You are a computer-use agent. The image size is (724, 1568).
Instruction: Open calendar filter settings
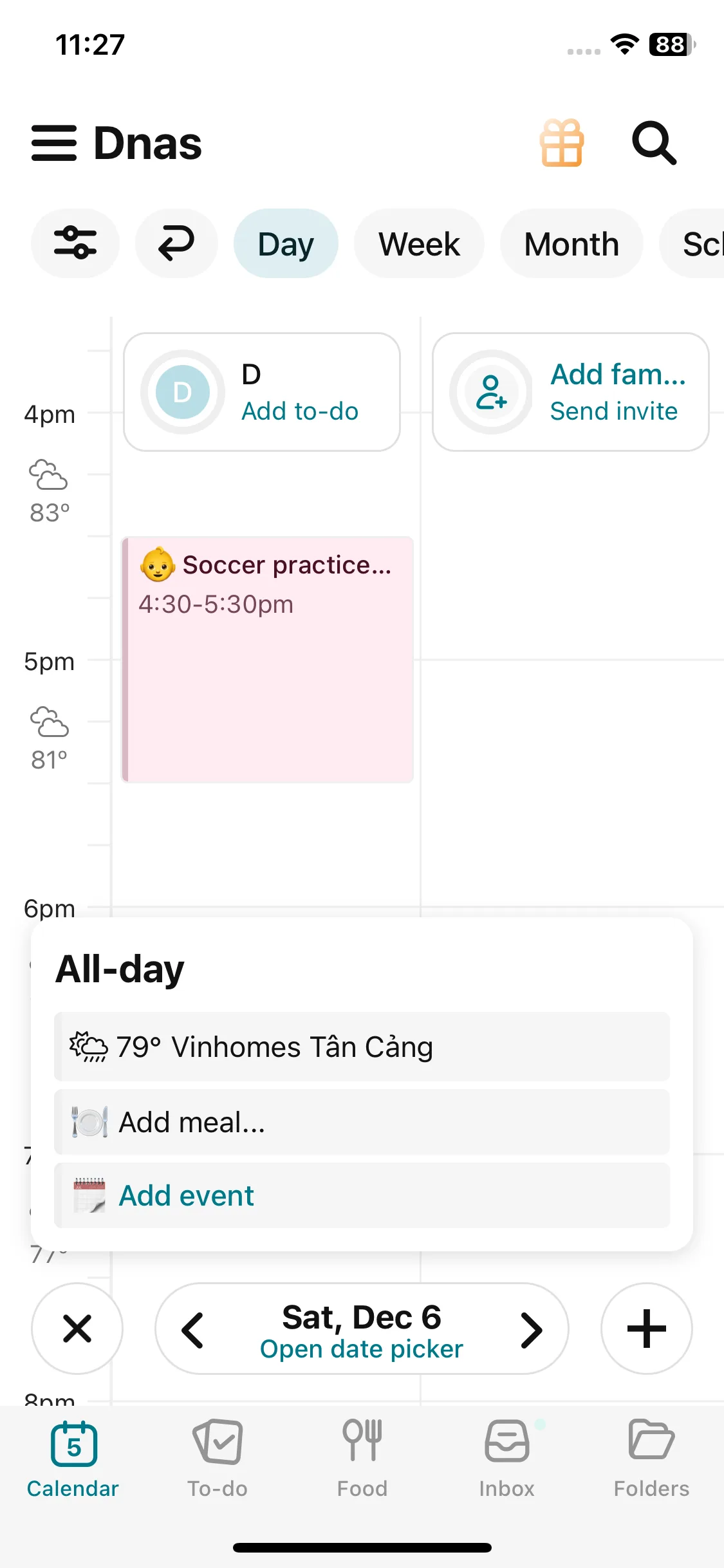(75, 243)
